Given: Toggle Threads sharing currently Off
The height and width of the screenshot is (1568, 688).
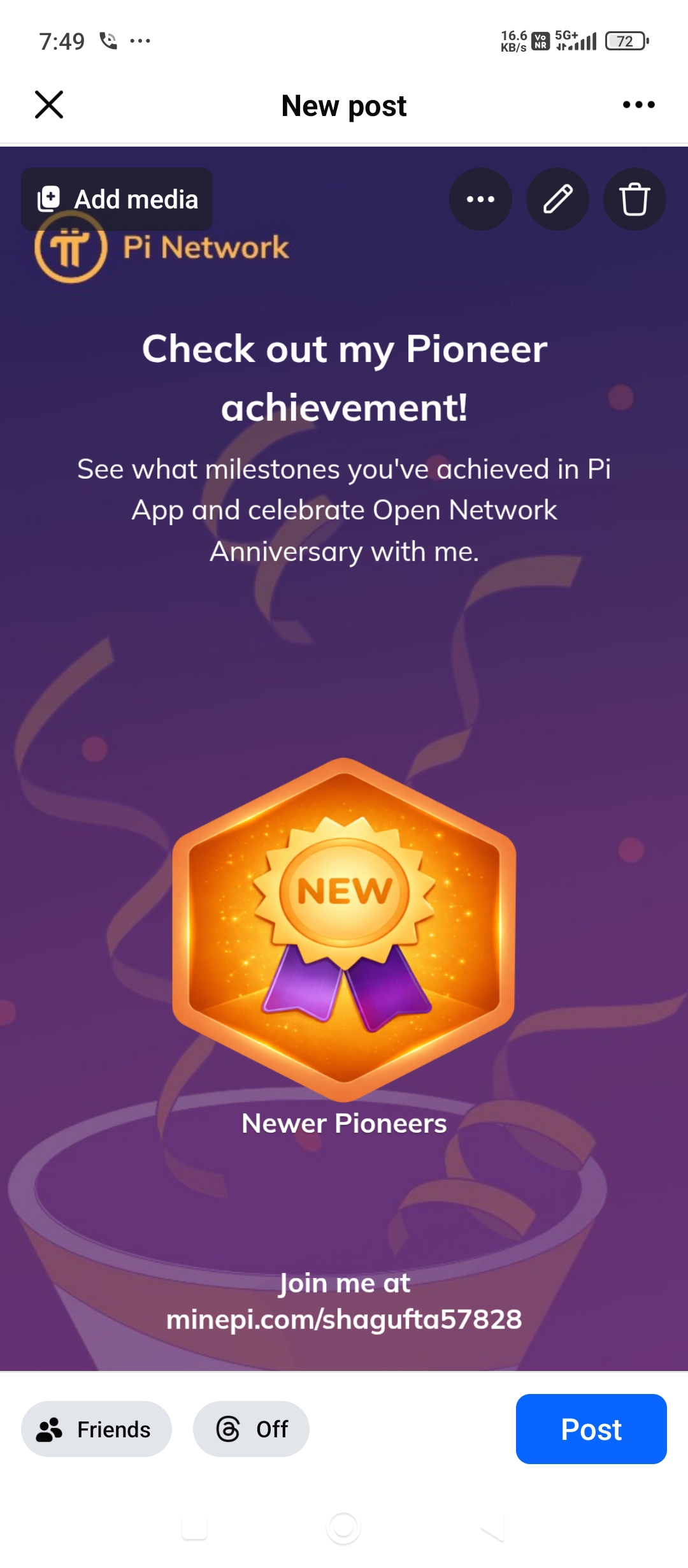Looking at the screenshot, I should 251,1429.
